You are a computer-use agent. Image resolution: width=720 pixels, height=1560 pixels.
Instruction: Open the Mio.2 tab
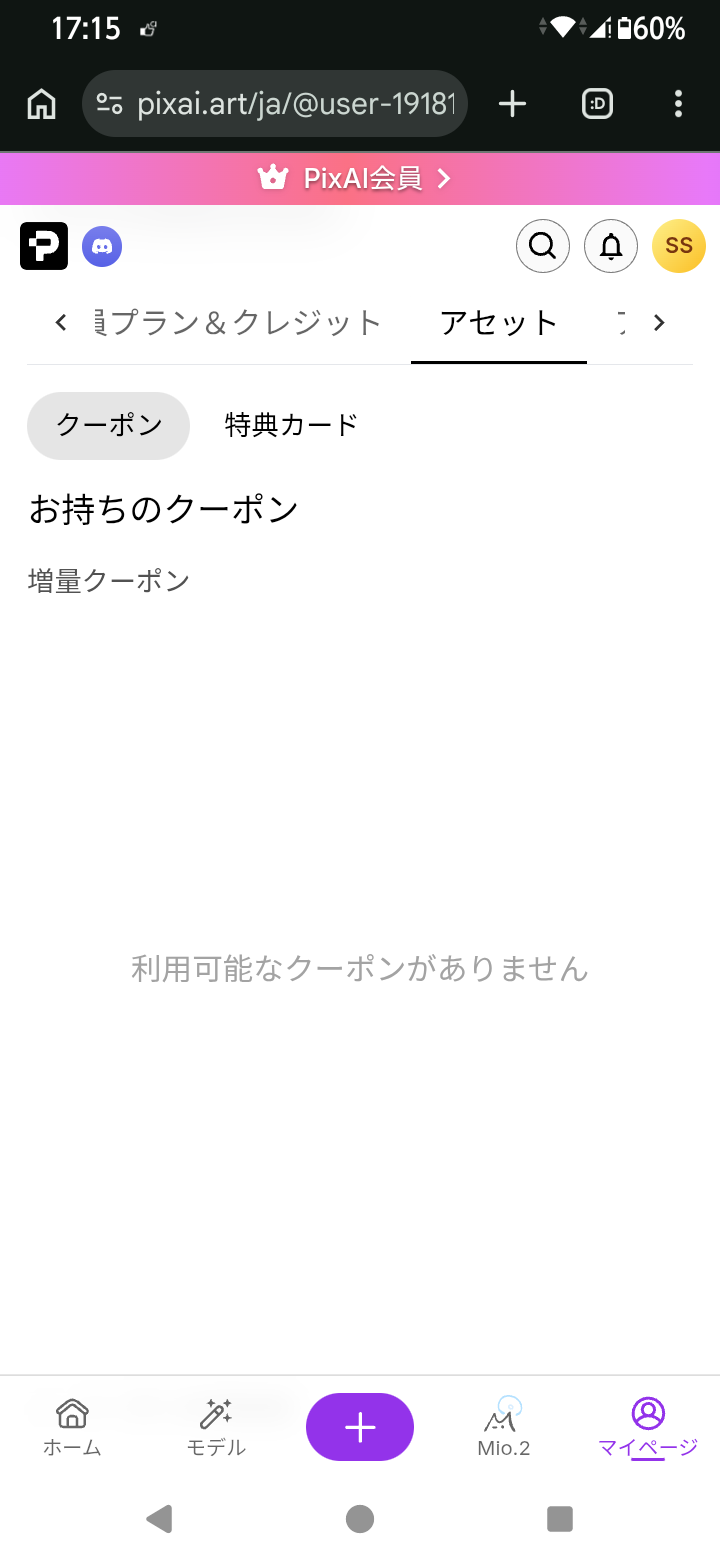coord(504,1427)
